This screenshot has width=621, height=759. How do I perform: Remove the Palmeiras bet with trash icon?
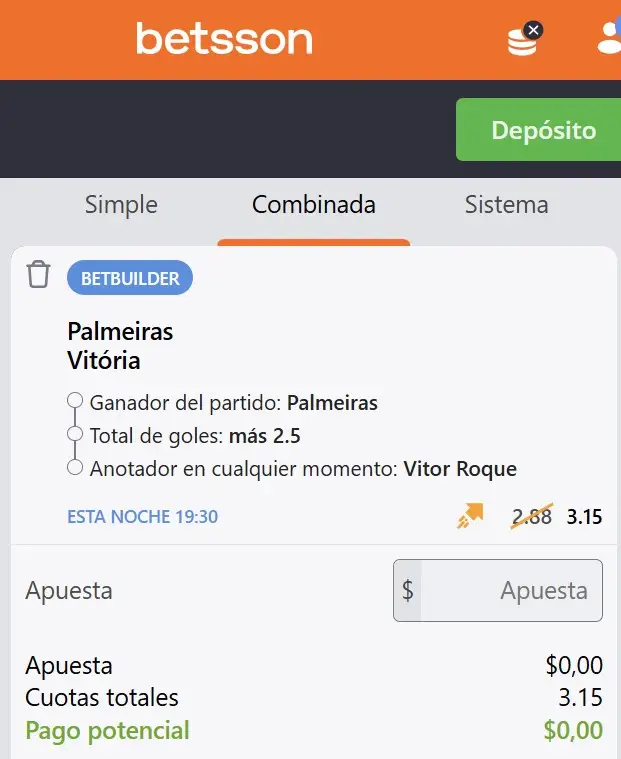pyautogui.click(x=38, y=274)
